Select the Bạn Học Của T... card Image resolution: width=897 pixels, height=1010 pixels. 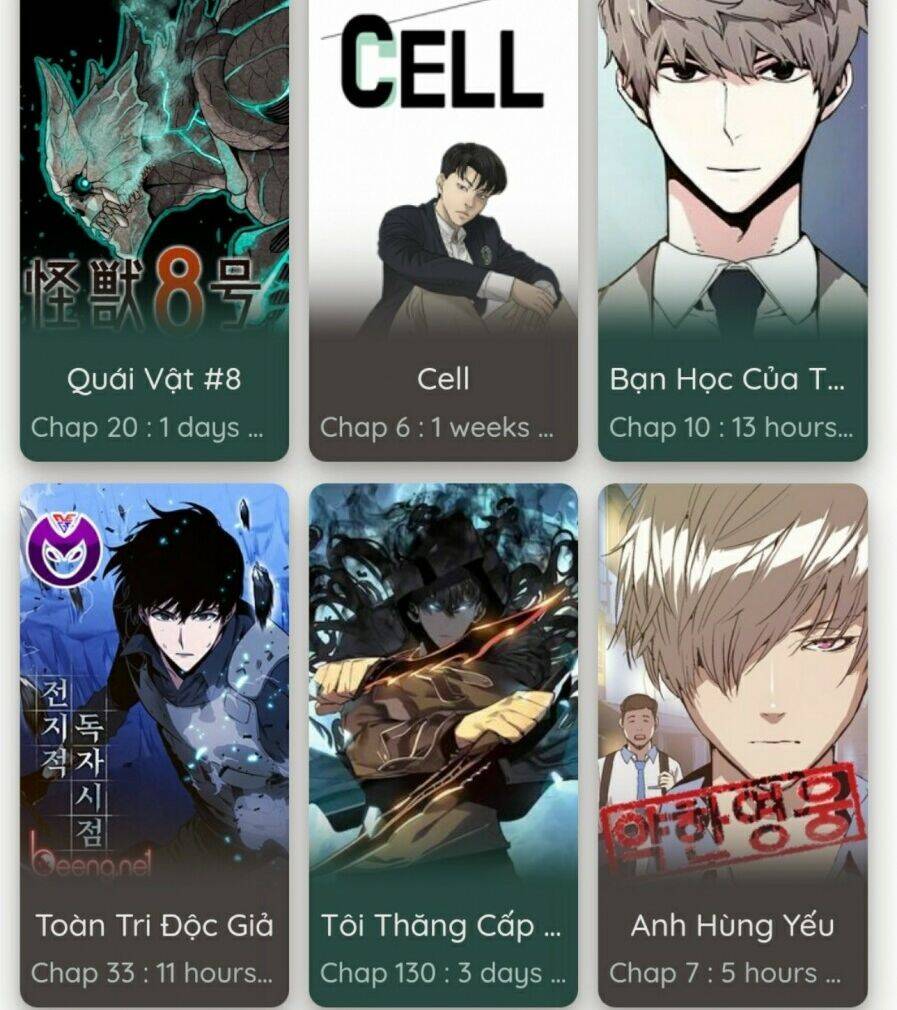point(732,230)
